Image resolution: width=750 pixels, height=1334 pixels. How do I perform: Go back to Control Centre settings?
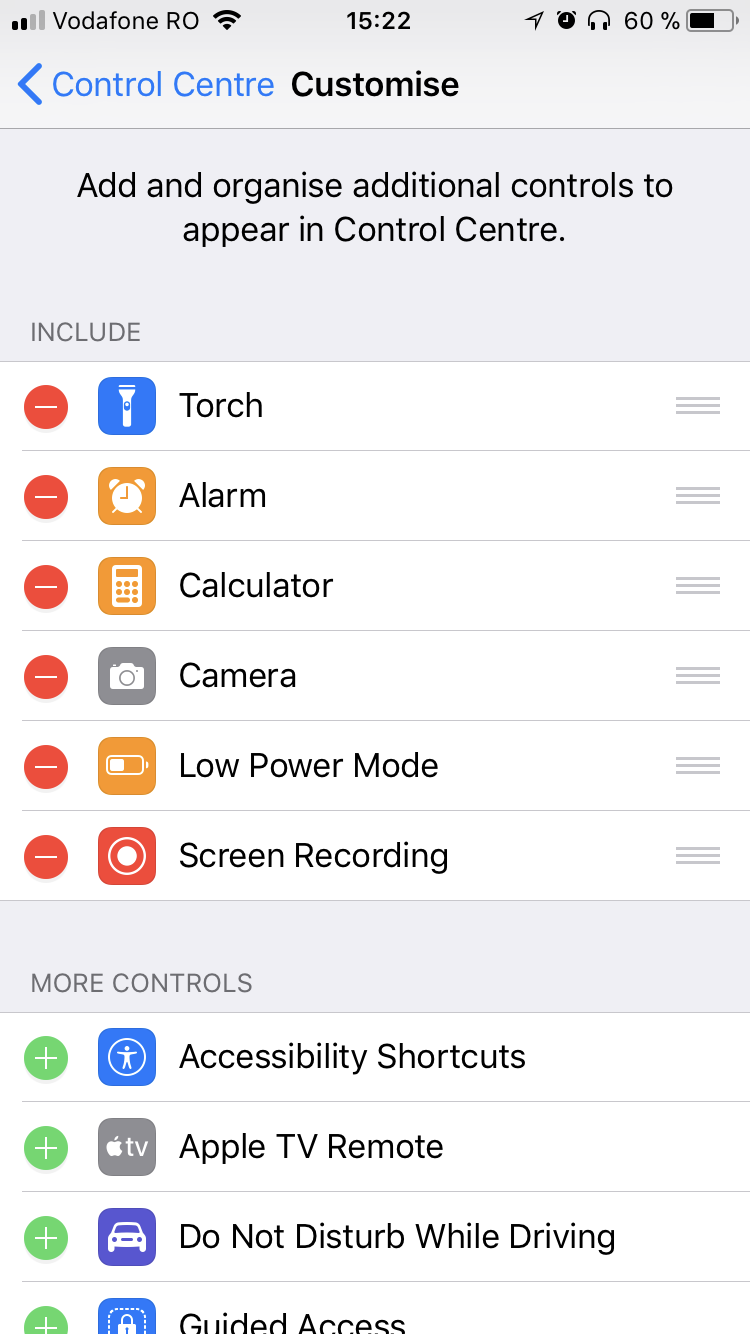point(146,85)
